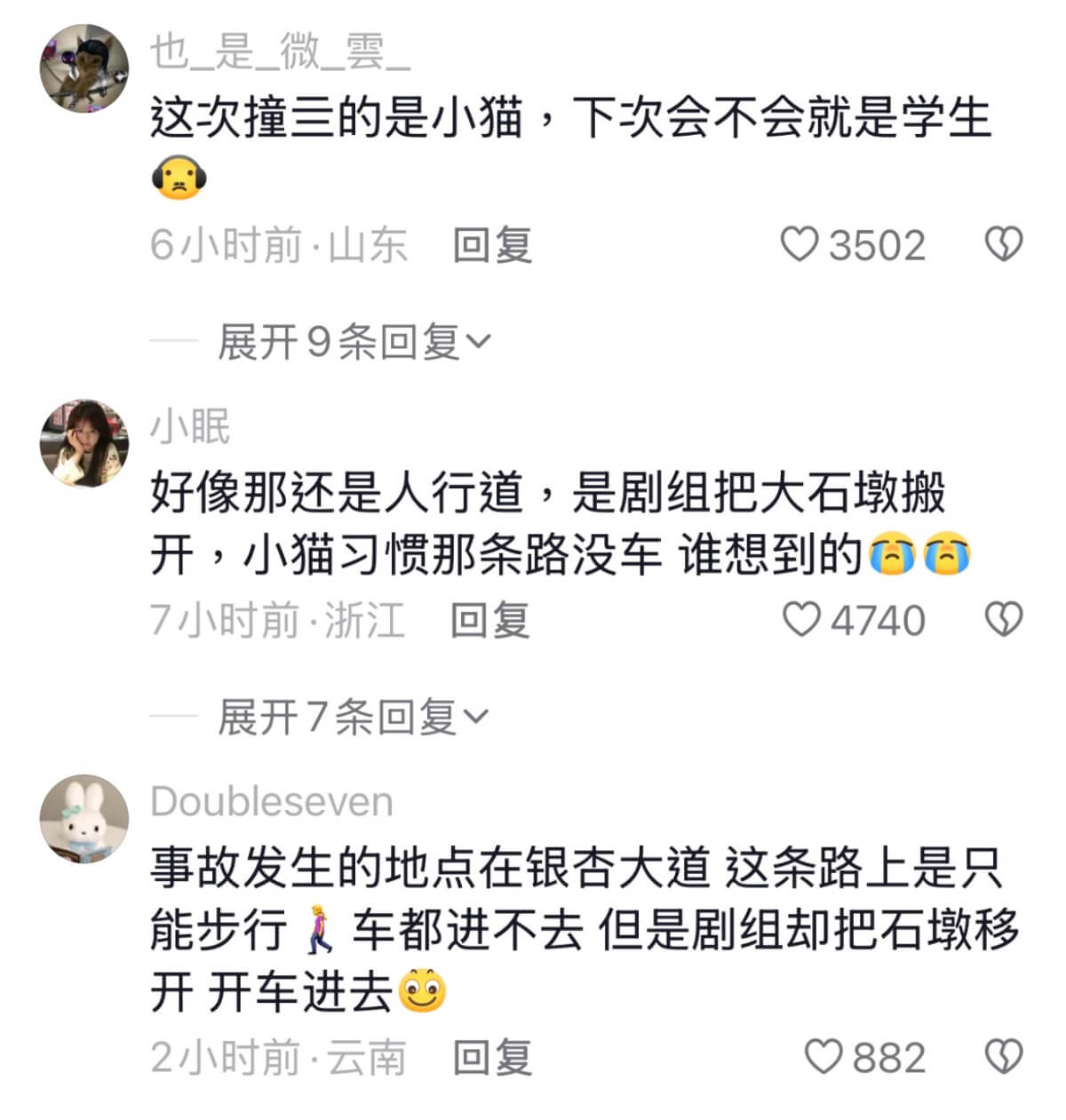The height and width of the screenshot is (1120, 1066).
Task: Open the username 小眠
Action: click(x=189, y=426)
